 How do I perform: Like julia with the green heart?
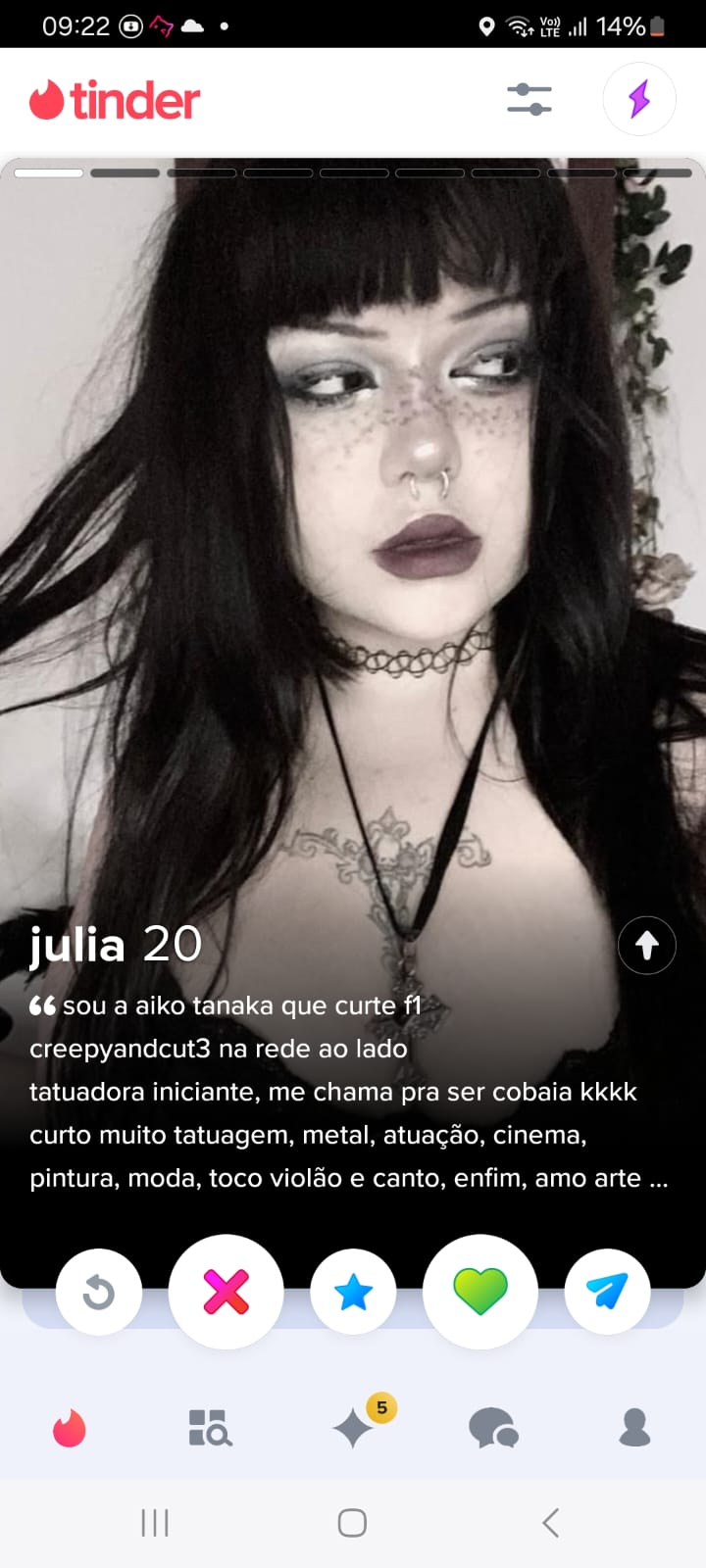(x=480, y=1292)
